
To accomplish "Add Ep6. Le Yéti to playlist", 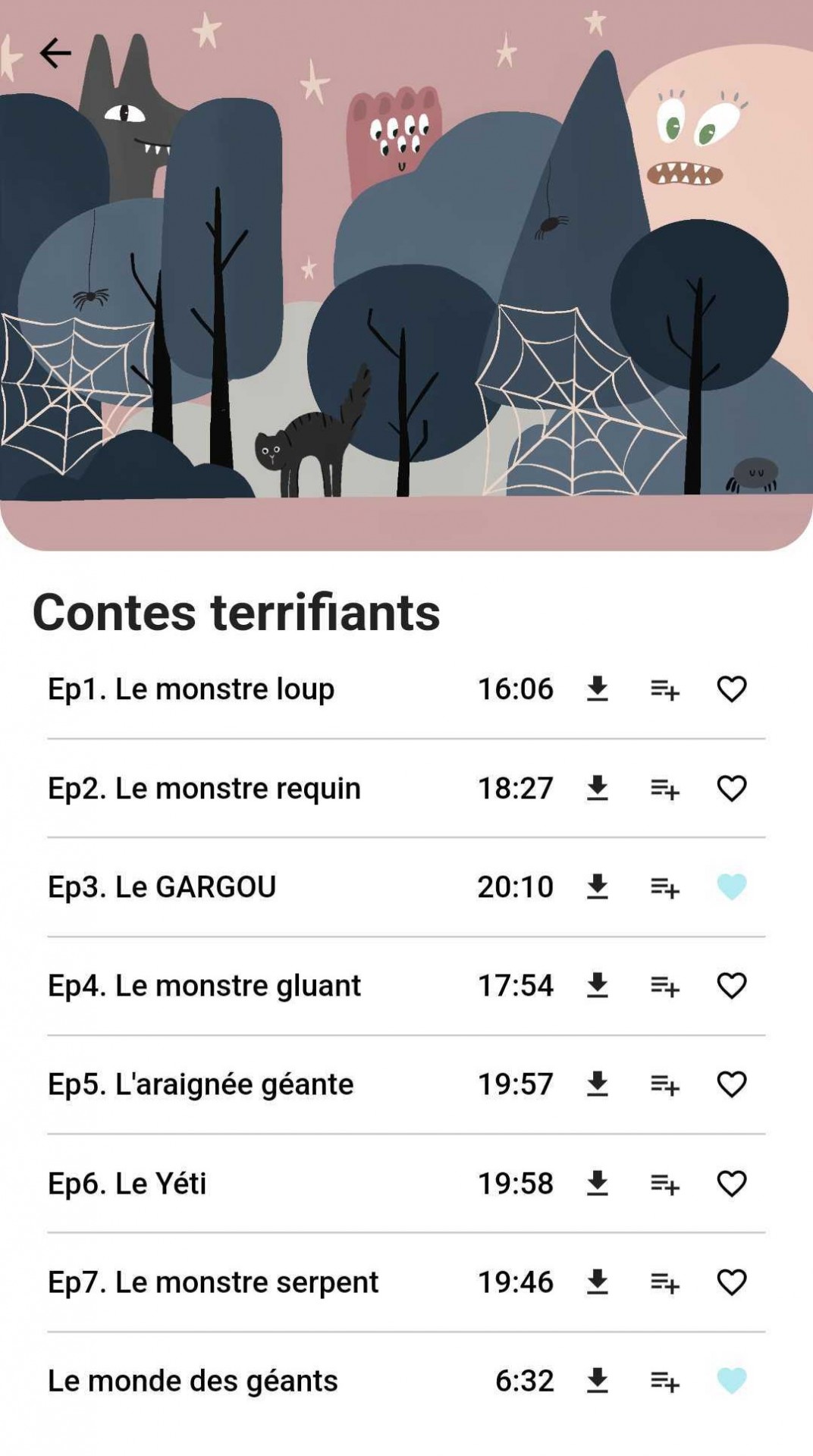I will 664,1183.
